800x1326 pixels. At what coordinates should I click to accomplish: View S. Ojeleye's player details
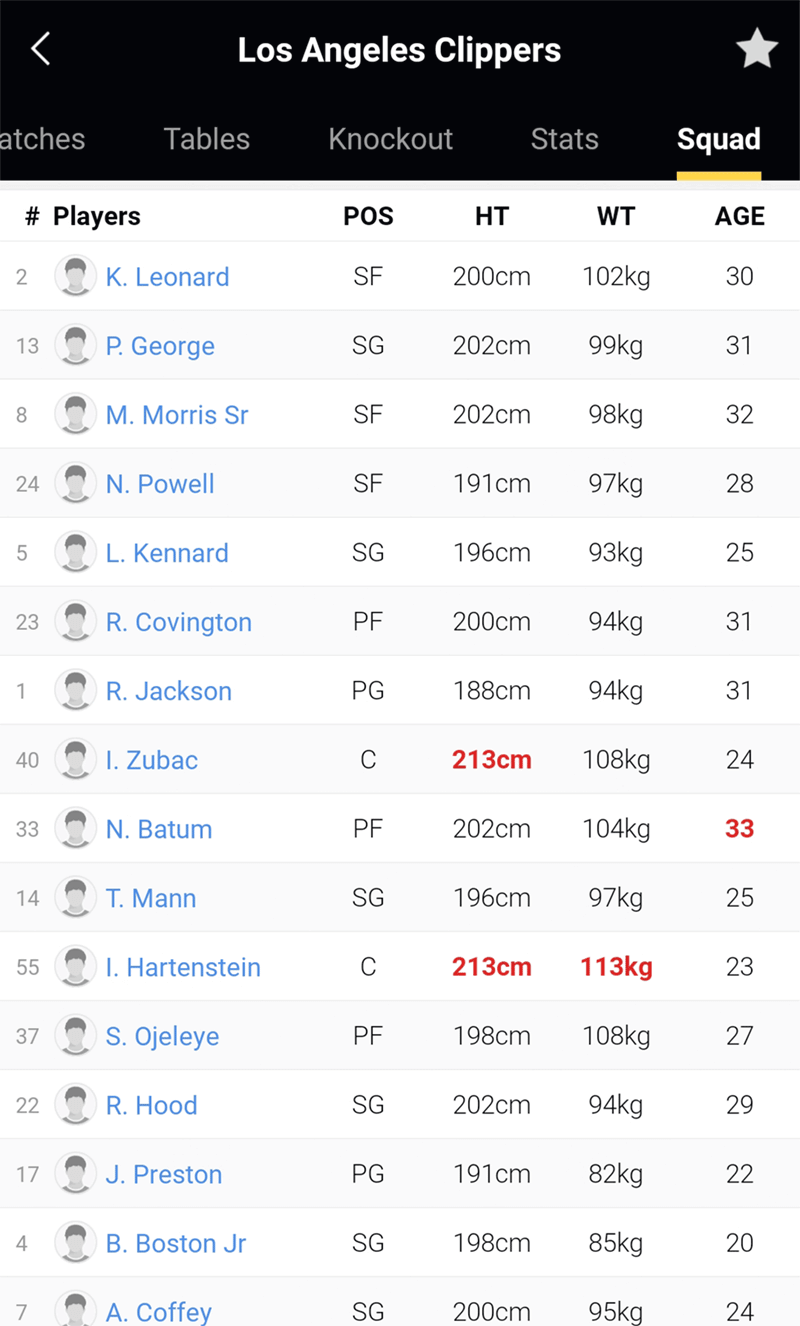(163, 1036)
